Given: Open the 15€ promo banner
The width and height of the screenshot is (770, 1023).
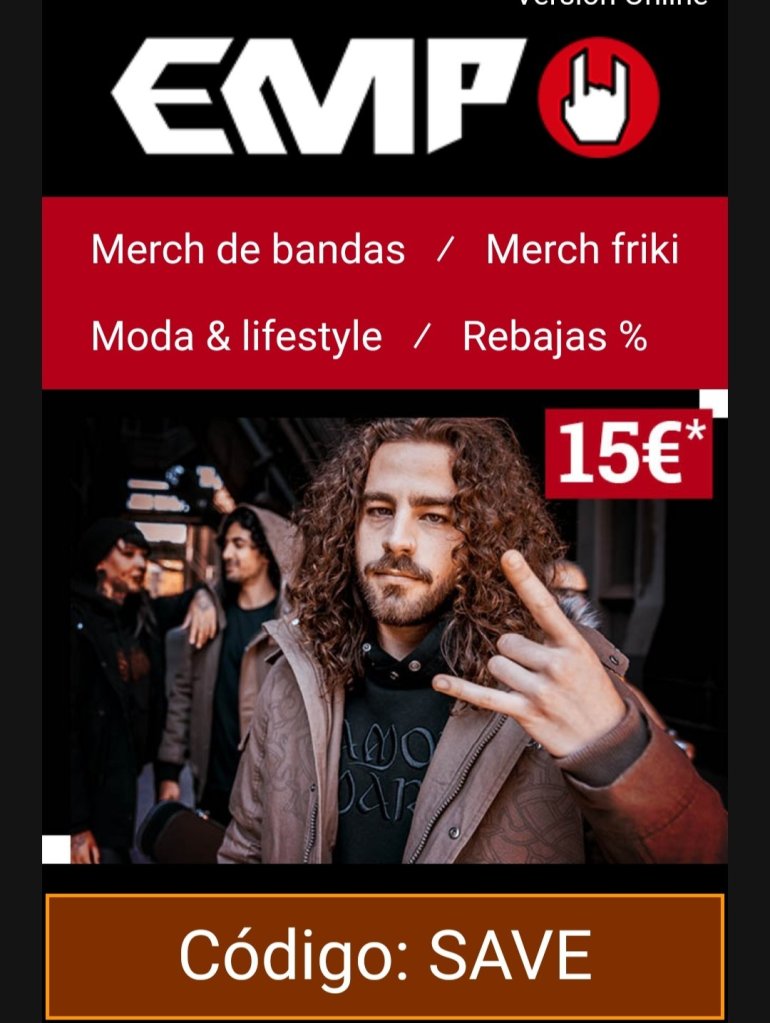Looking at the screenshot, I should pyautogui.click(x=384, y=640).
